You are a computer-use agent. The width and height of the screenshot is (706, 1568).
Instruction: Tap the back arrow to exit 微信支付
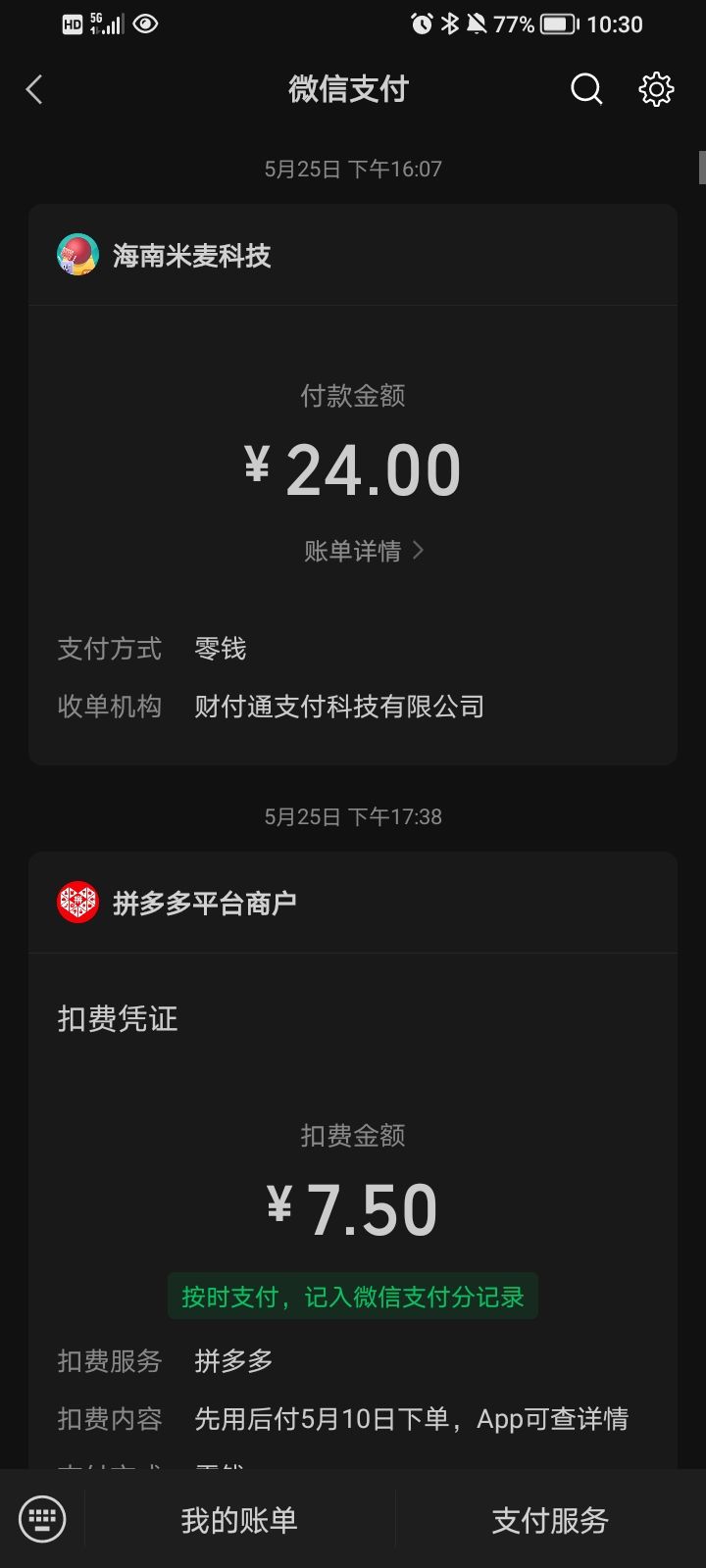coord(34,88)
